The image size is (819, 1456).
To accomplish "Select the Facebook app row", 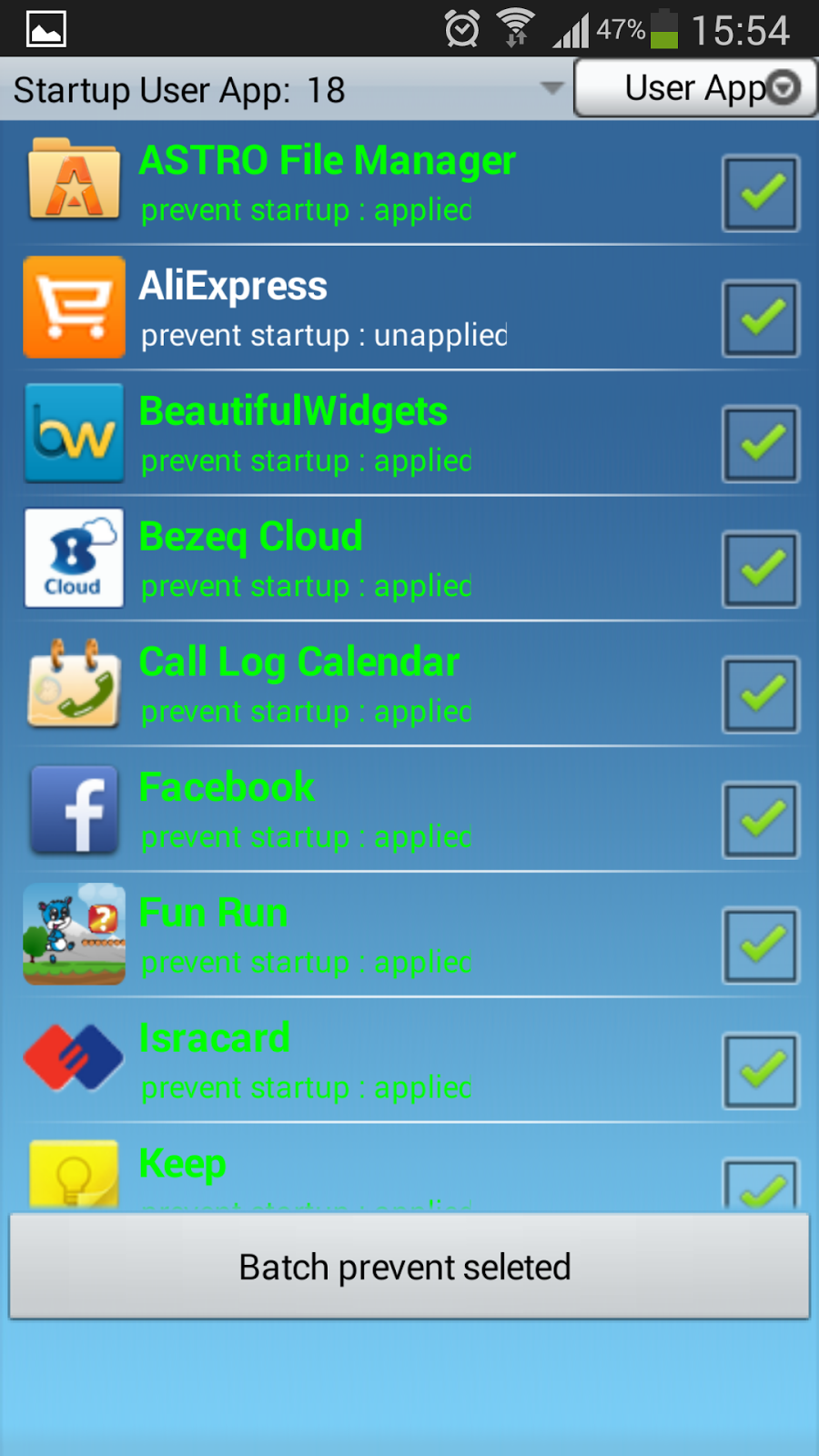I will coord(364,810).
